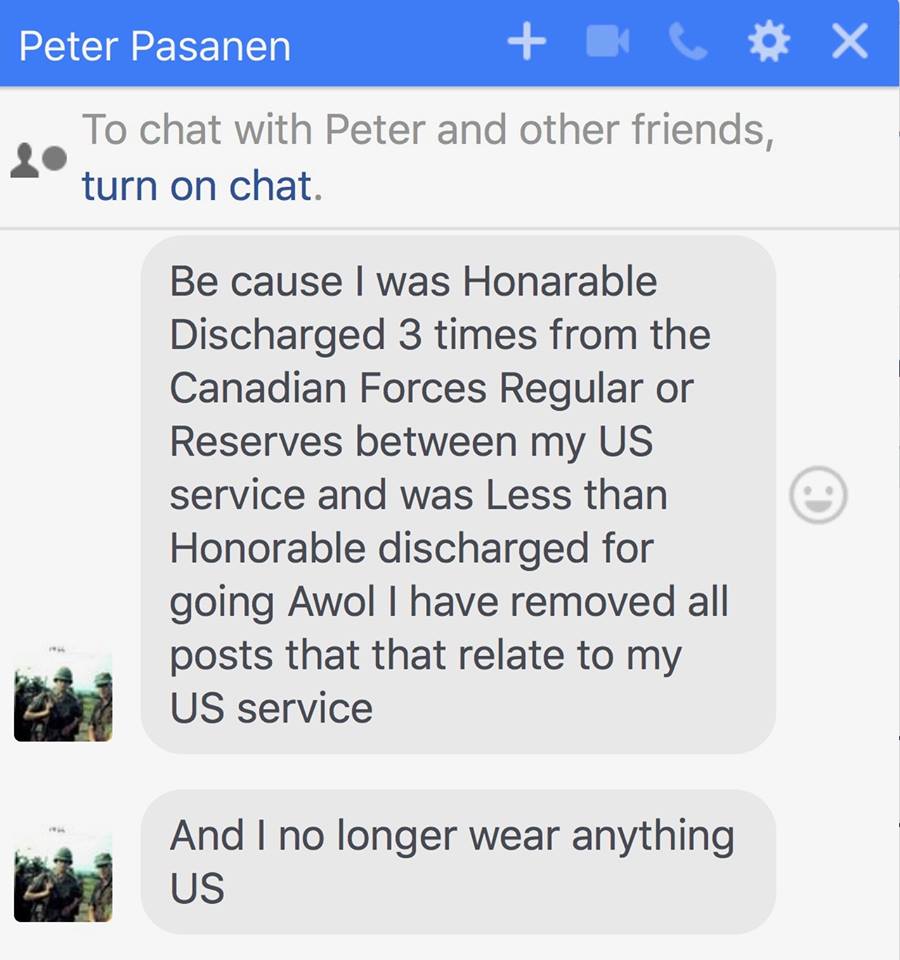Tap the 'turn on chat' link
The width and height of the screenshot is (900, 960).
pos(197,186)
